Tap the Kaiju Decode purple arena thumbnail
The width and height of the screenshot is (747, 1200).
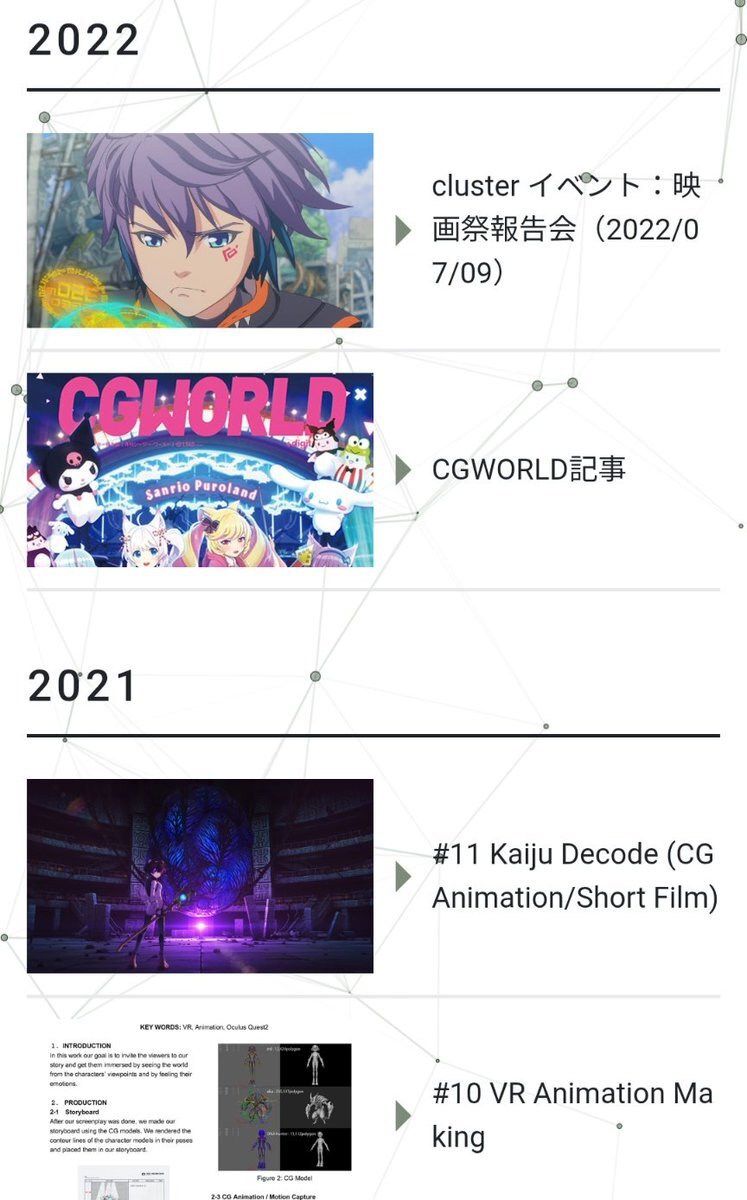200,876
